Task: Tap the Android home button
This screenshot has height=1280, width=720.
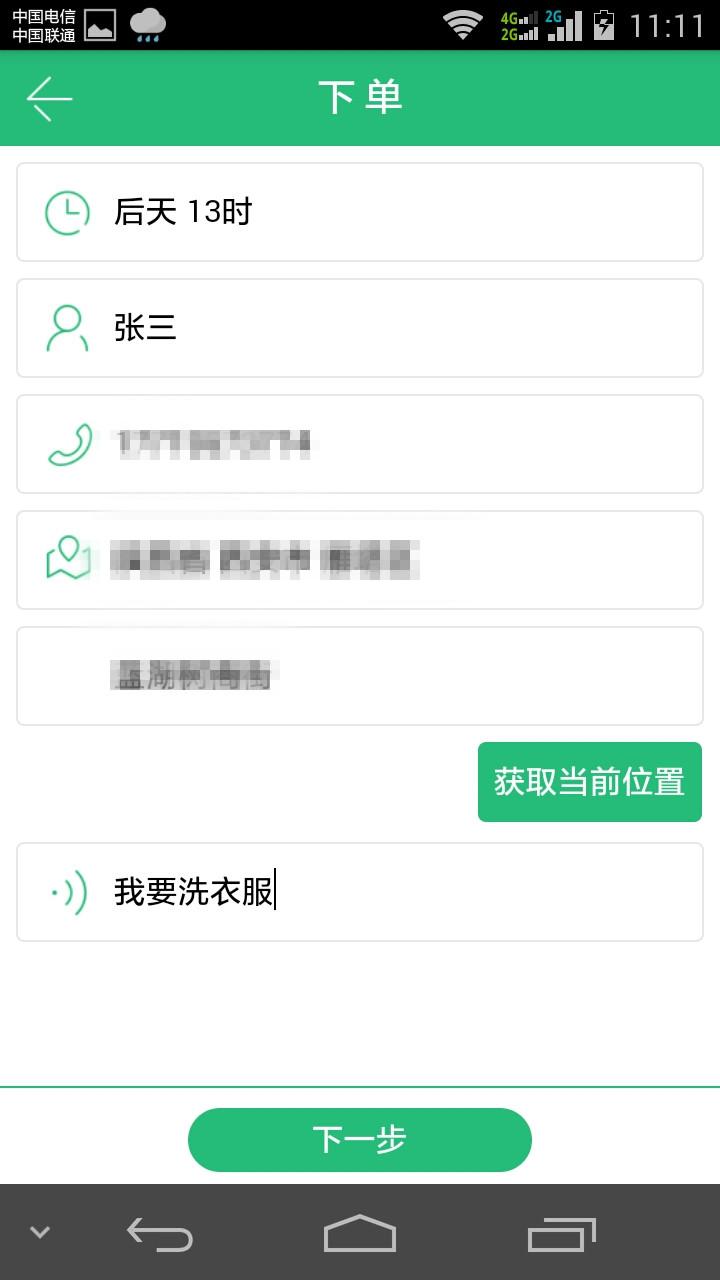Action: [360, 1232]
